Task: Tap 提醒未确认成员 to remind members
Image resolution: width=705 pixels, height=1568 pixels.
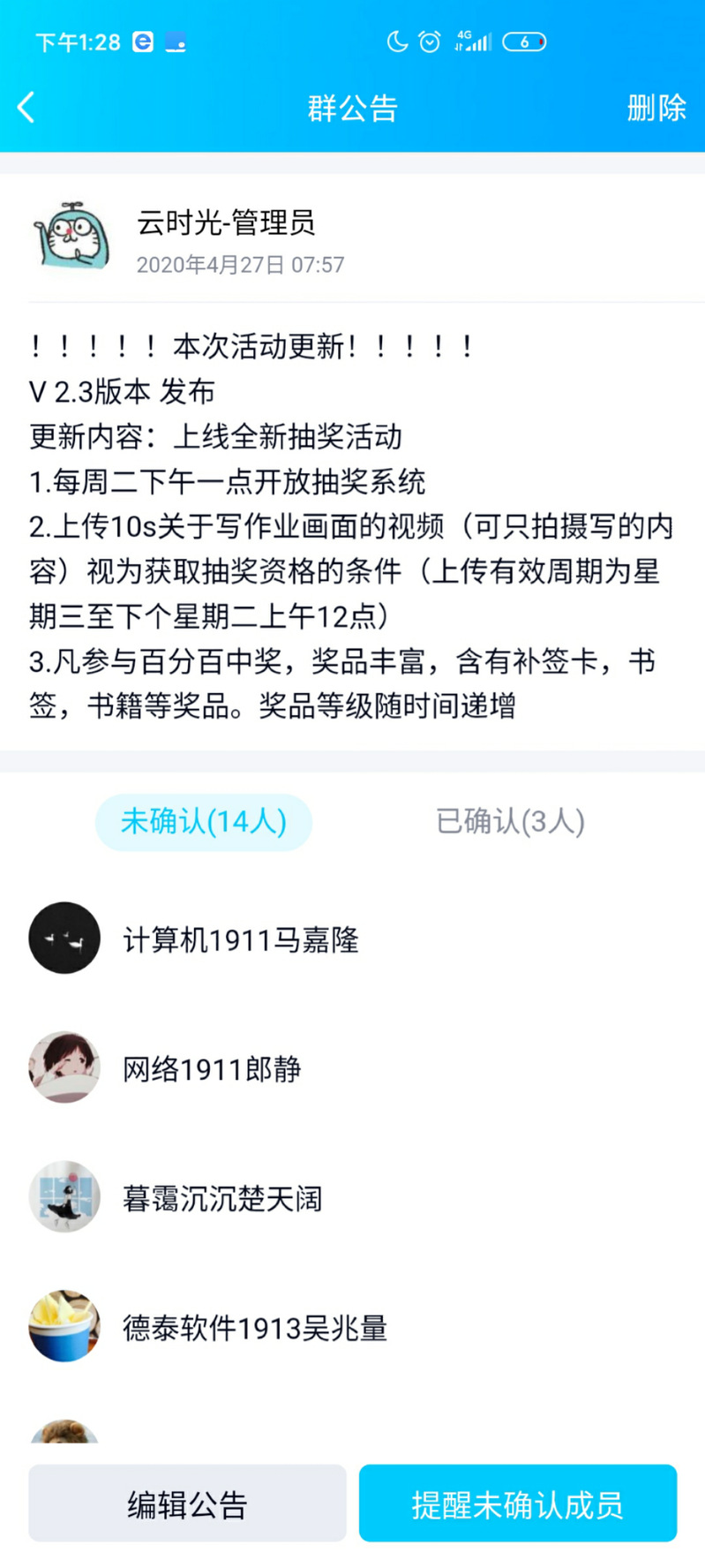Action: [517, 1504]
